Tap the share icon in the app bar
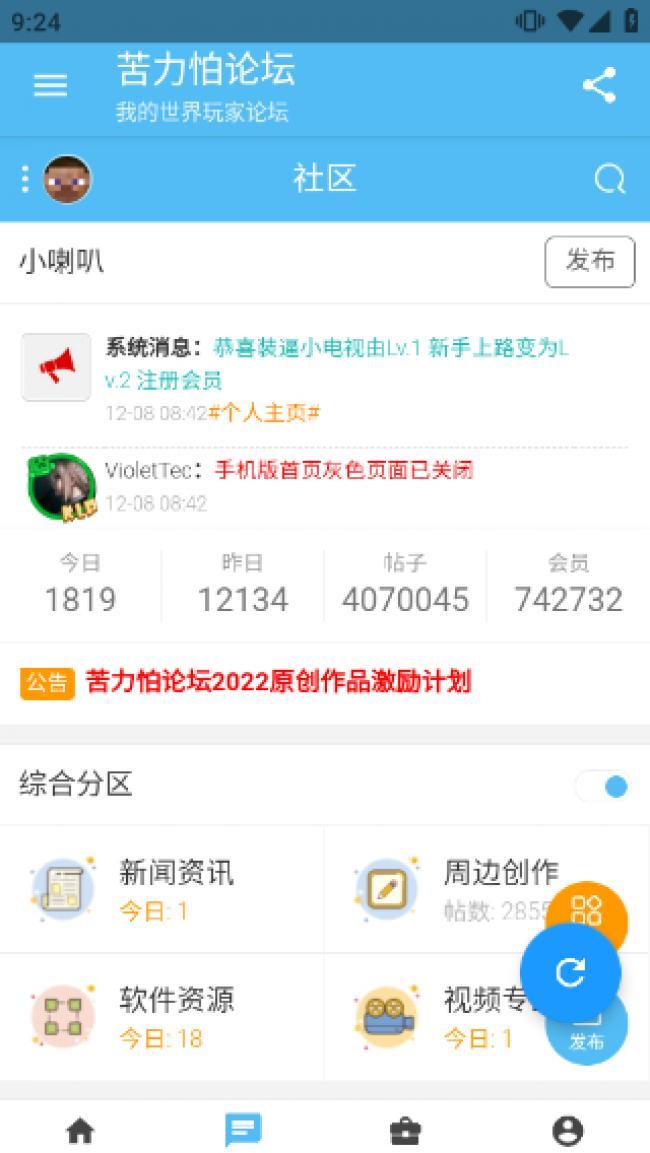Screen dimensions: 650x1153 coord(599,86)
